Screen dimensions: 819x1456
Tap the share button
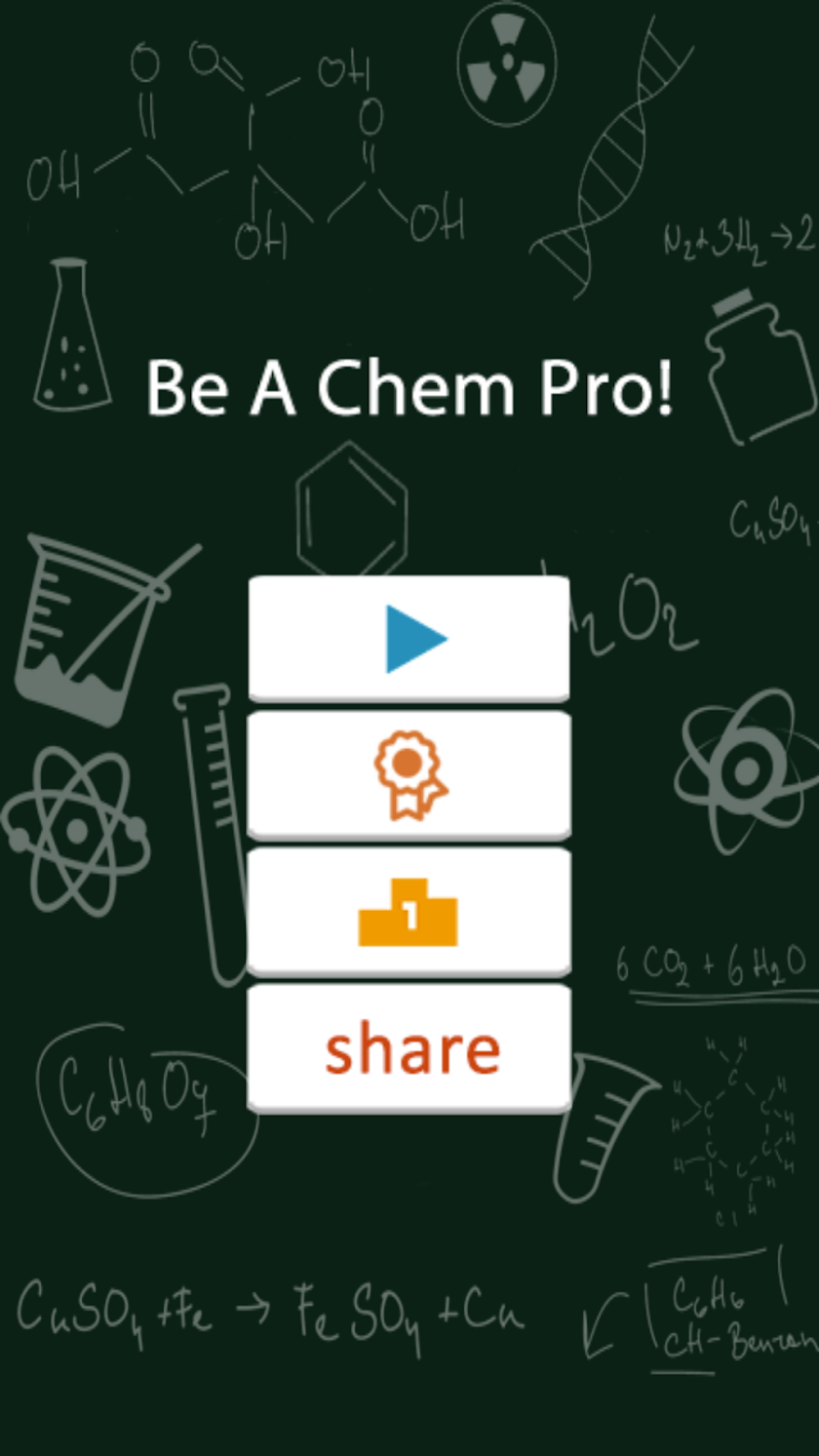409,1048
